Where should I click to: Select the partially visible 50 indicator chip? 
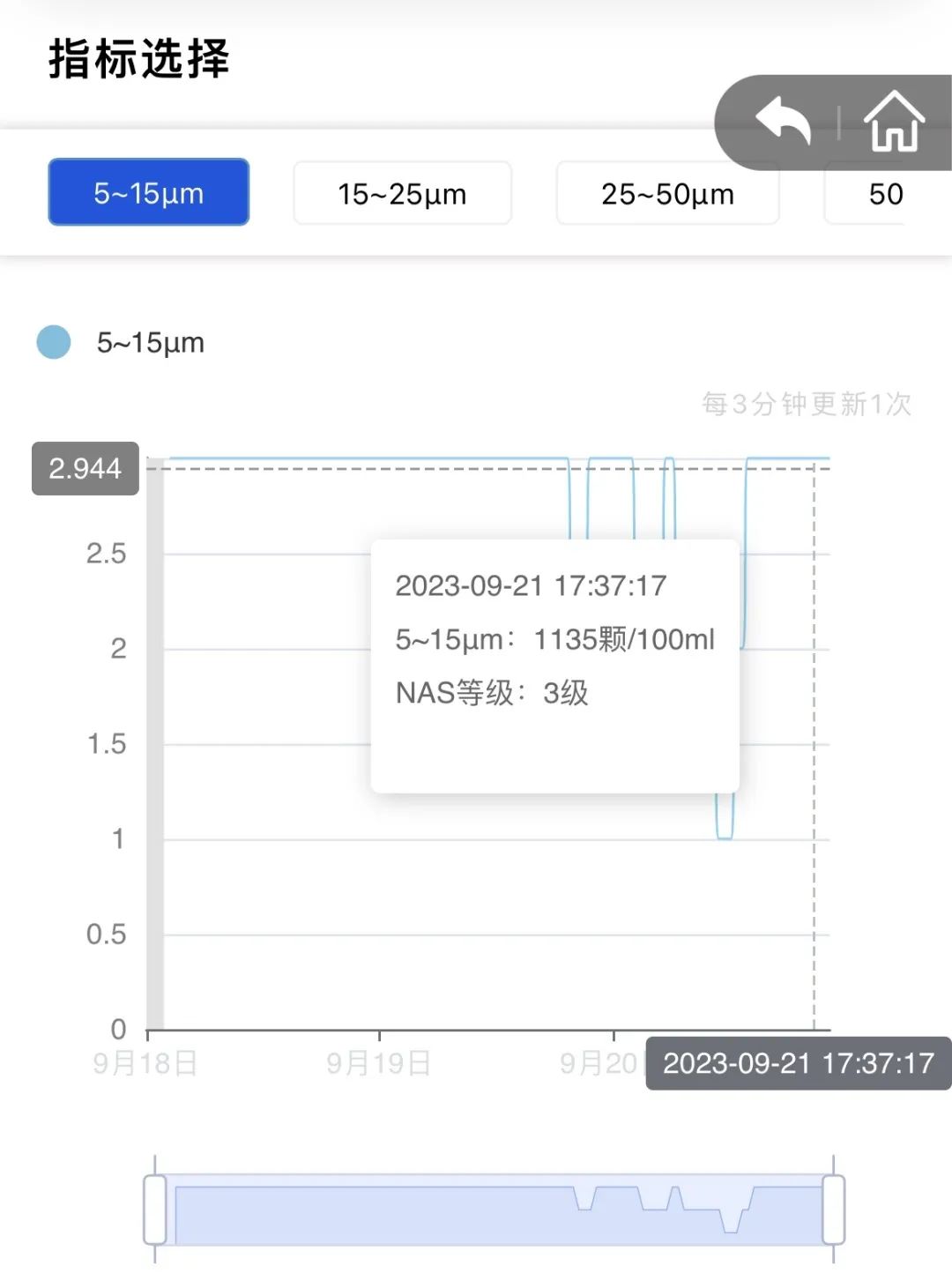(886, 193)
